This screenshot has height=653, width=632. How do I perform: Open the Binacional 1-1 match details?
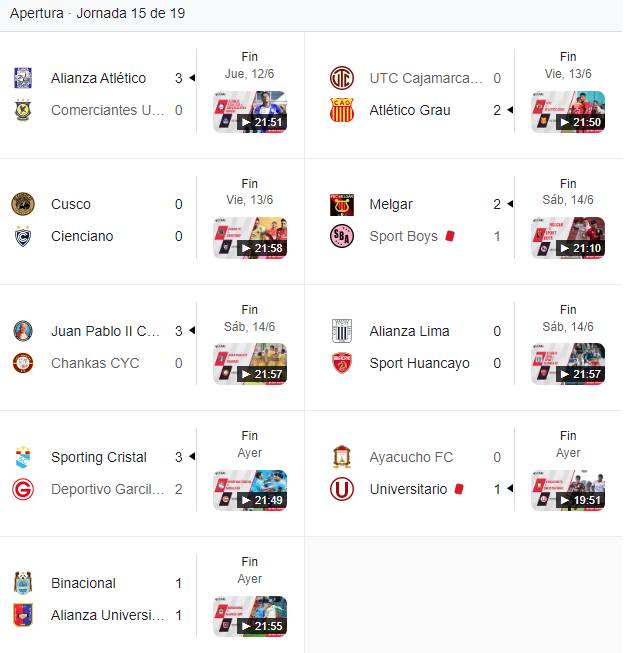coord(100,599)
